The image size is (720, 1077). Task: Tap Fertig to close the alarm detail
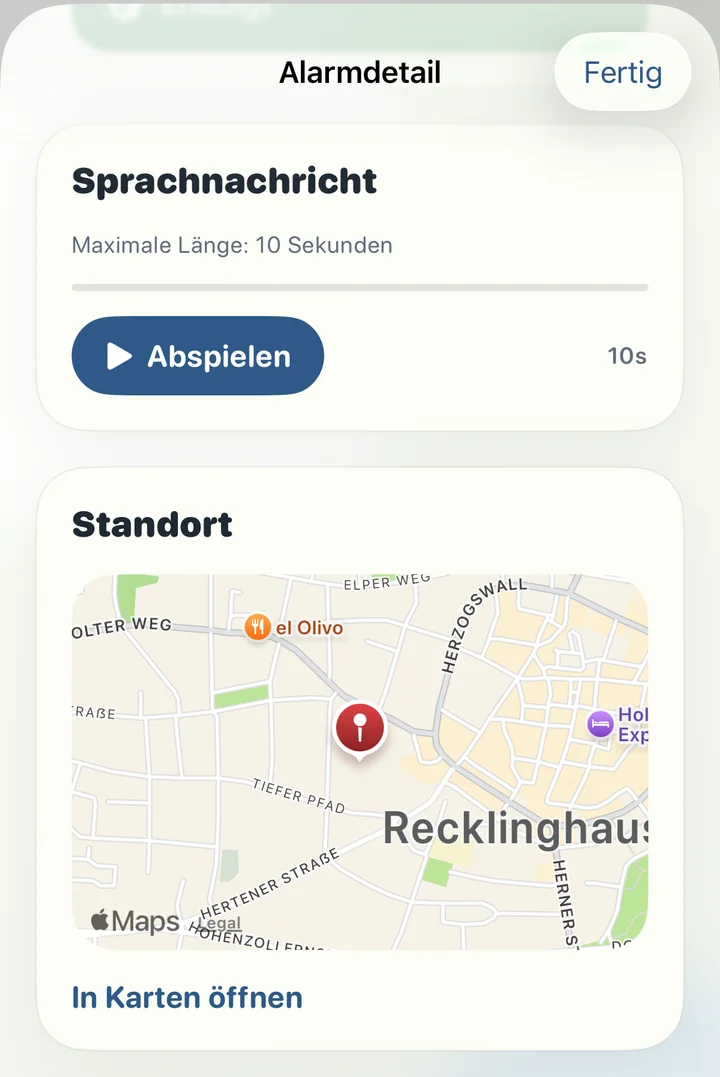tap(622, 72)
